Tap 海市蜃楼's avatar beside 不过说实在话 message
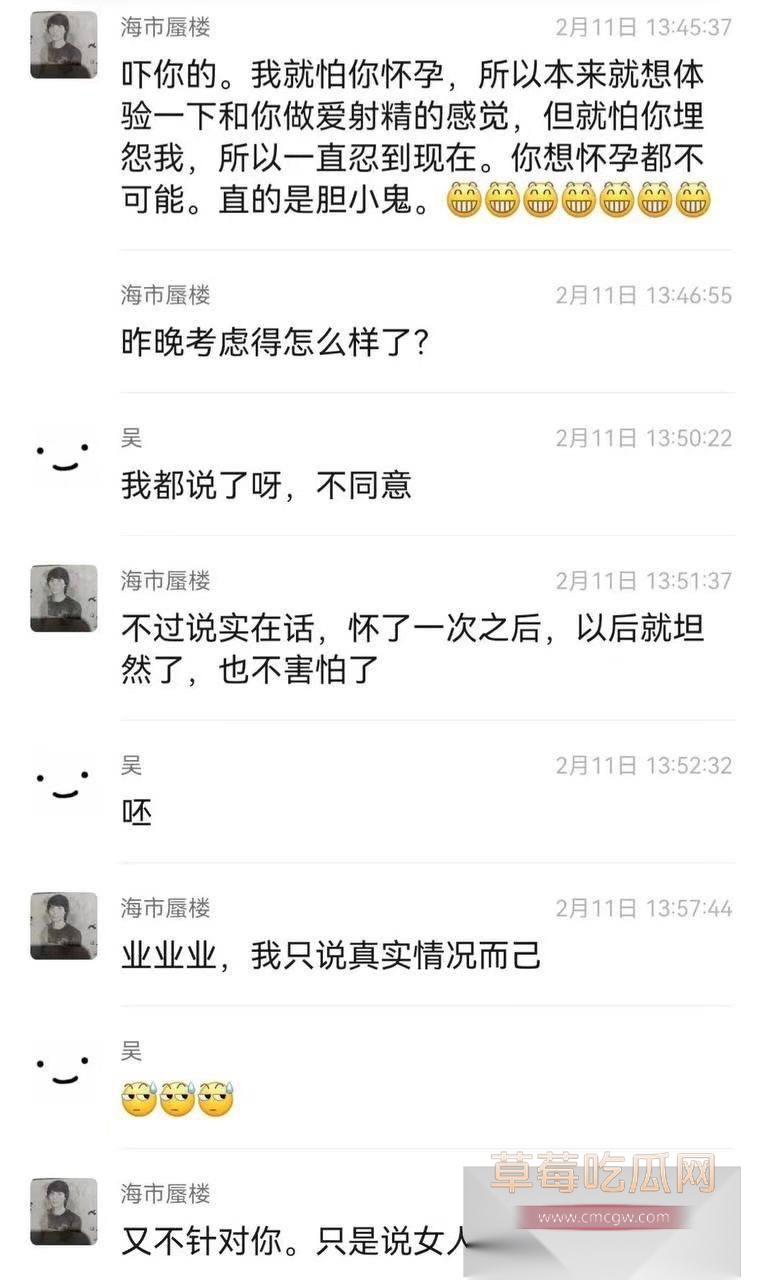The height and width of the screenshot is (1280, 763). point(63,597)
